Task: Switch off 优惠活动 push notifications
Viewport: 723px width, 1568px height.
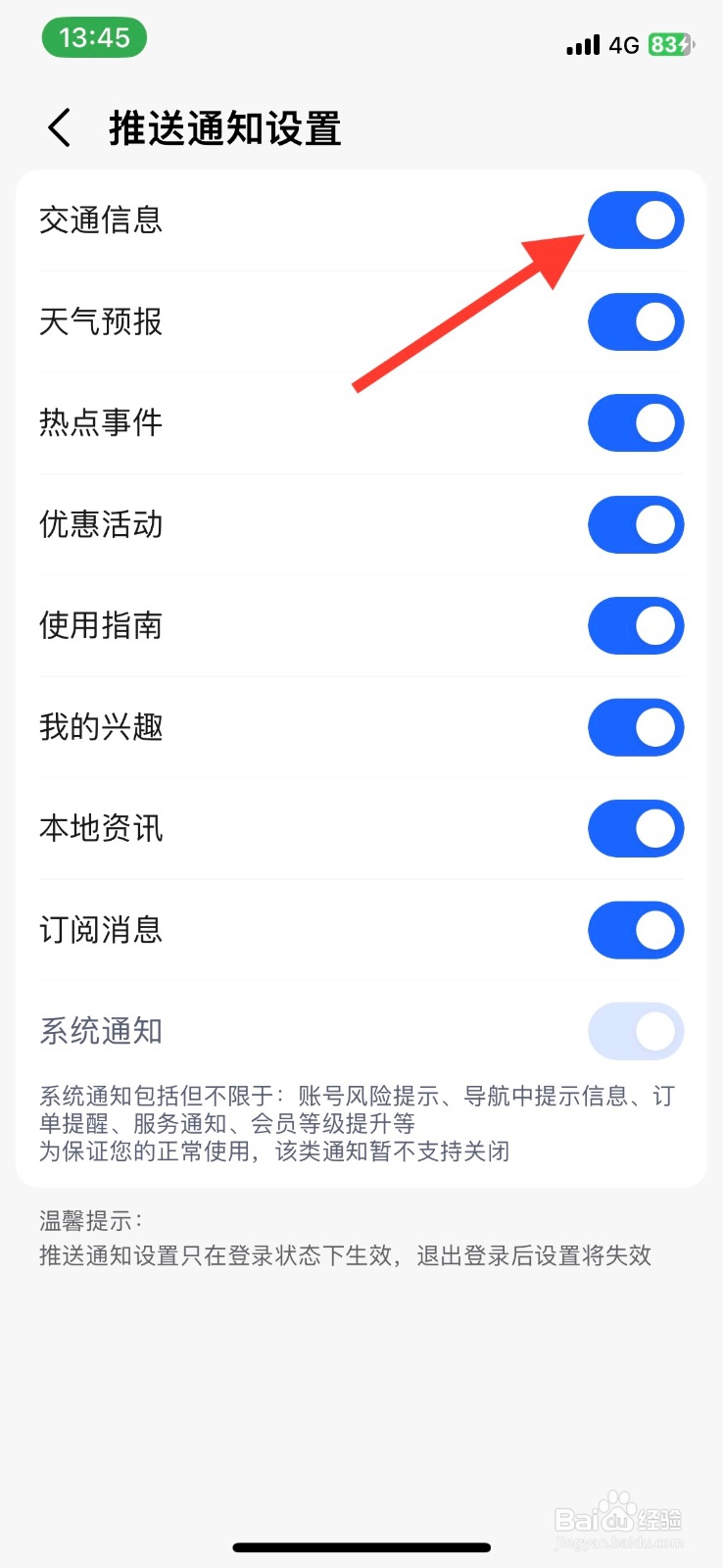Action: (636, 524)
